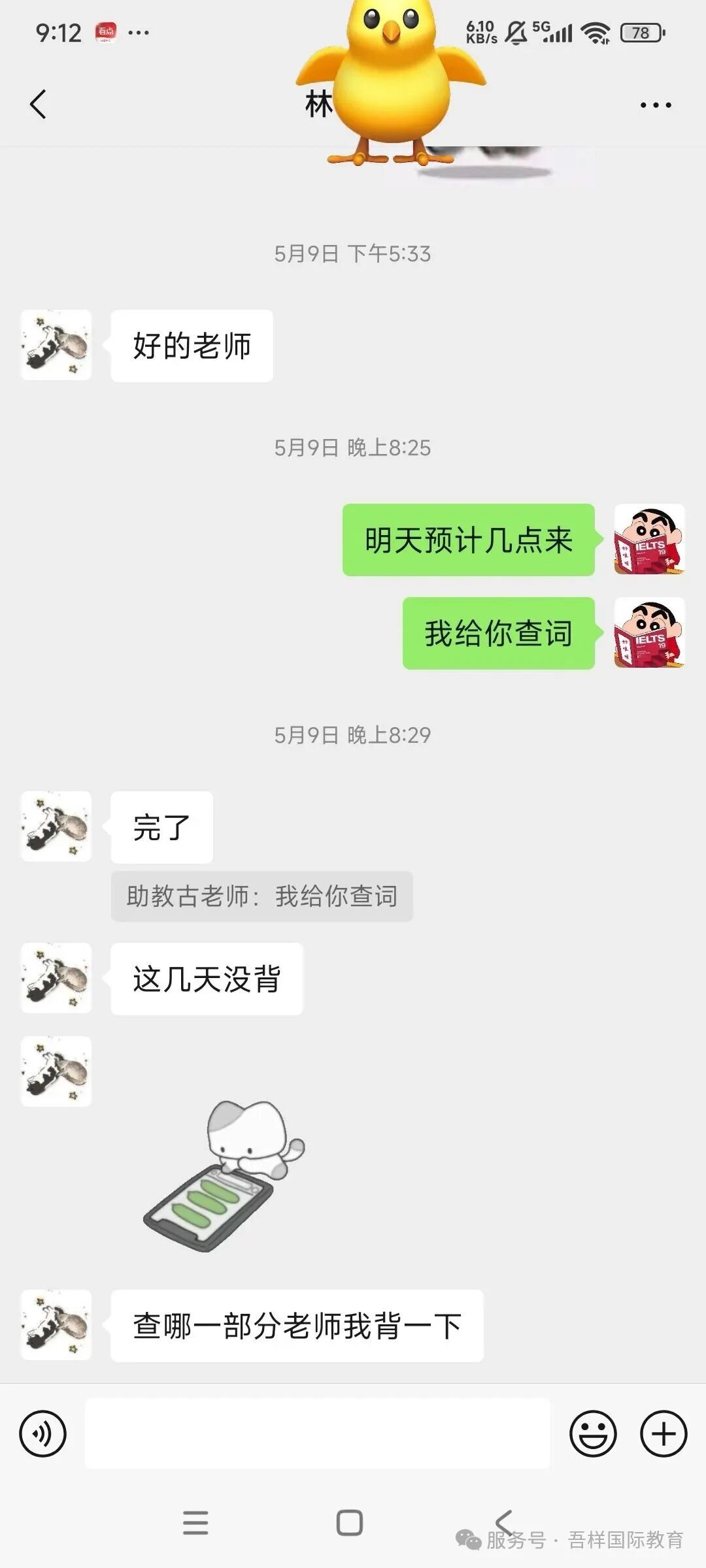Focus the message text field
Viewport: 706px width, 1568px height.
click(x=318, y=1434)
